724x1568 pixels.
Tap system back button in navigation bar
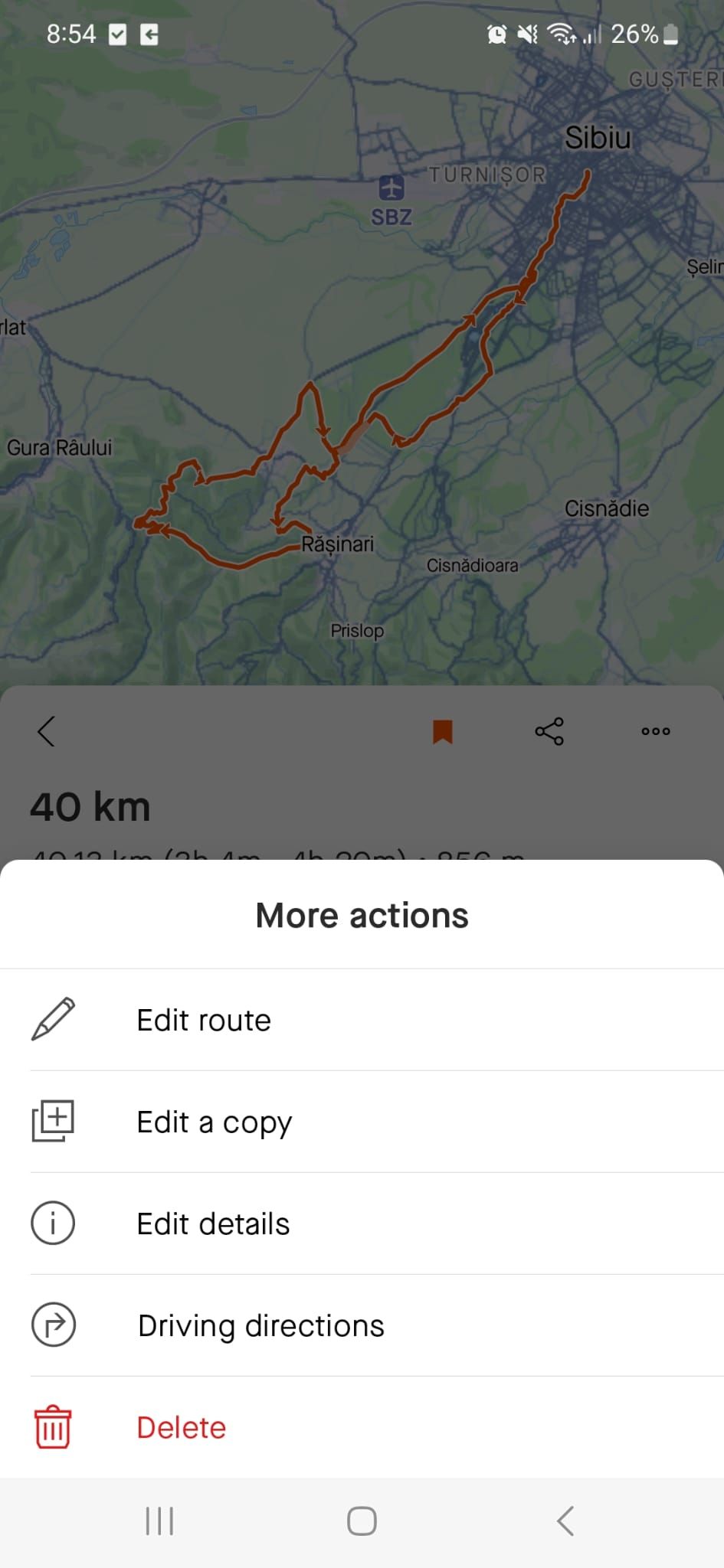565,1521
